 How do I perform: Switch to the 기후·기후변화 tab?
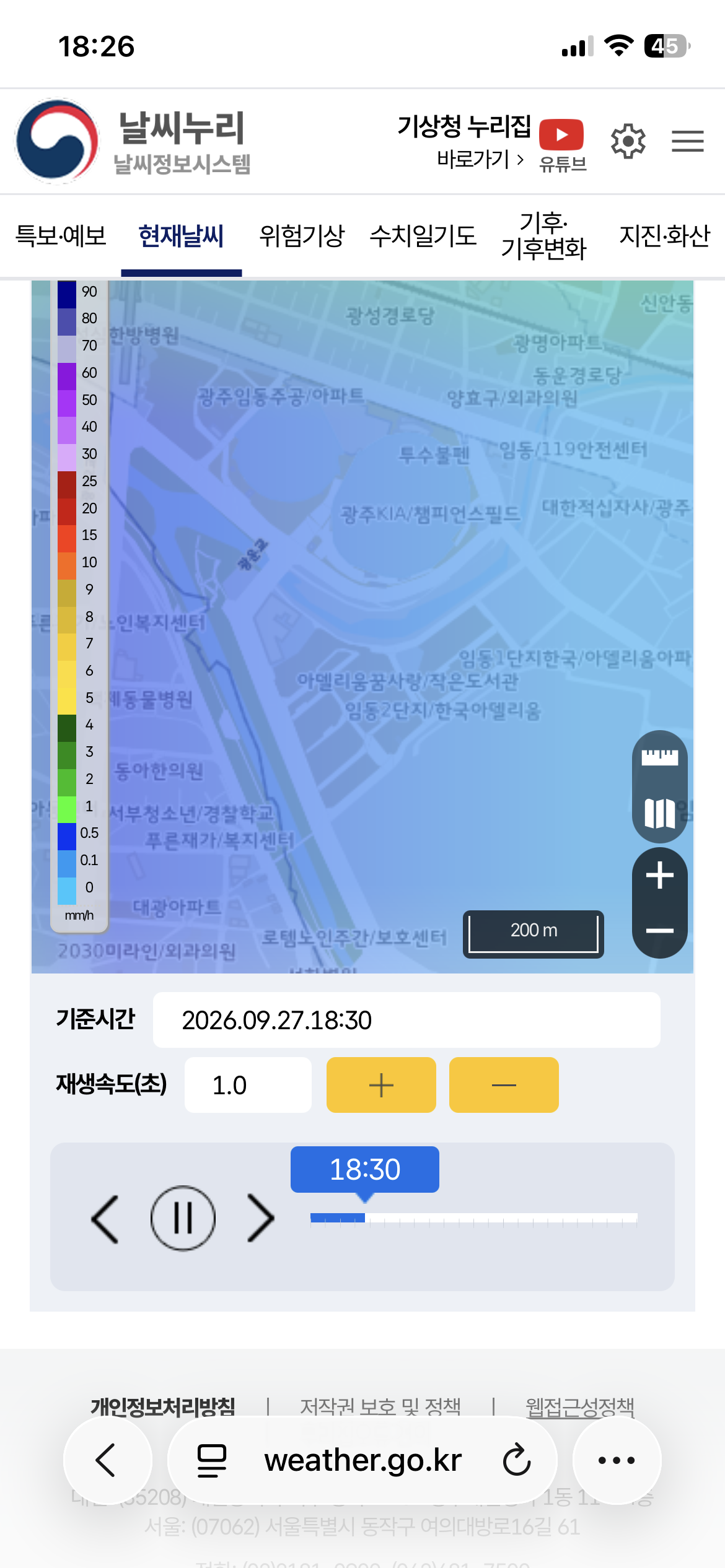pos(543,236)
